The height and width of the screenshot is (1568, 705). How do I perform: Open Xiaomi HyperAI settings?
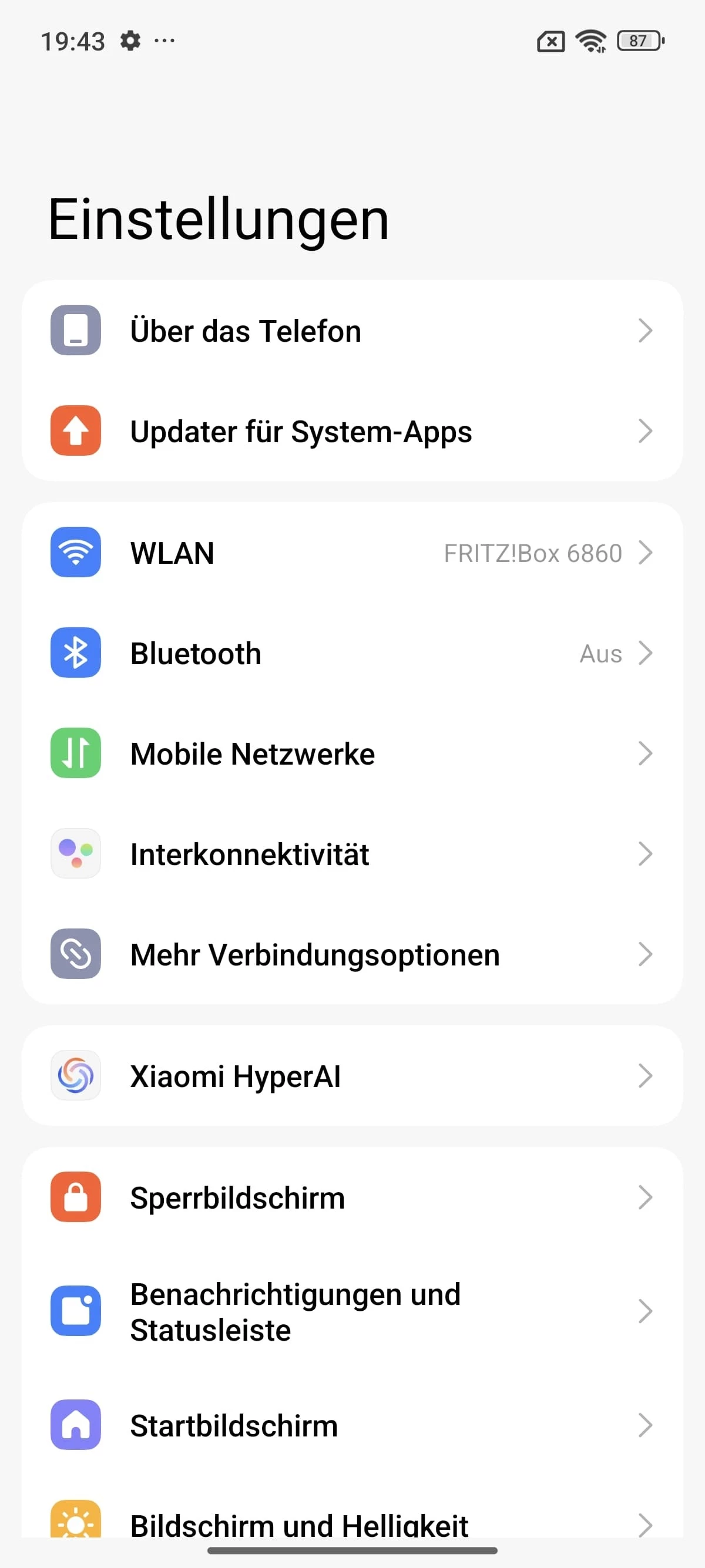point(352,1075)
